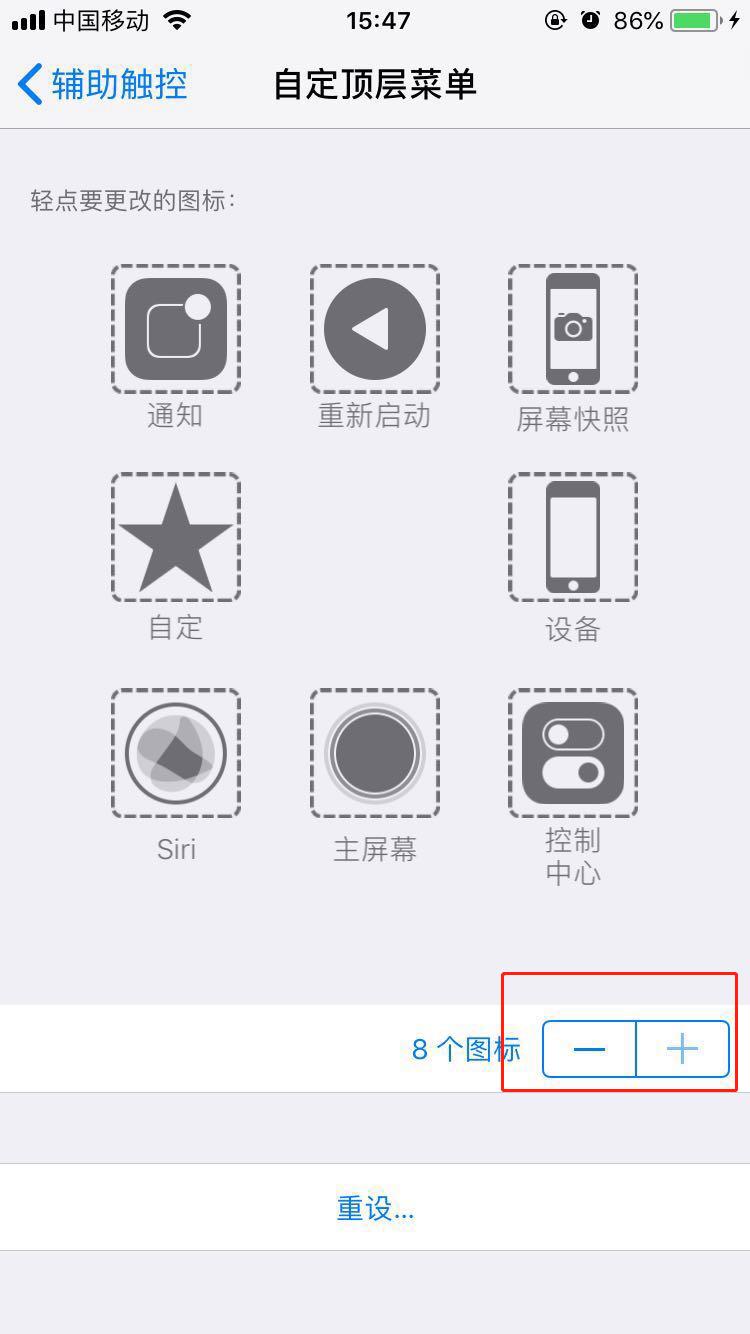This screenshot has height=1334, width=750.
Task: Select the 通知 (Notifications) icon
Action: point(176,328)
